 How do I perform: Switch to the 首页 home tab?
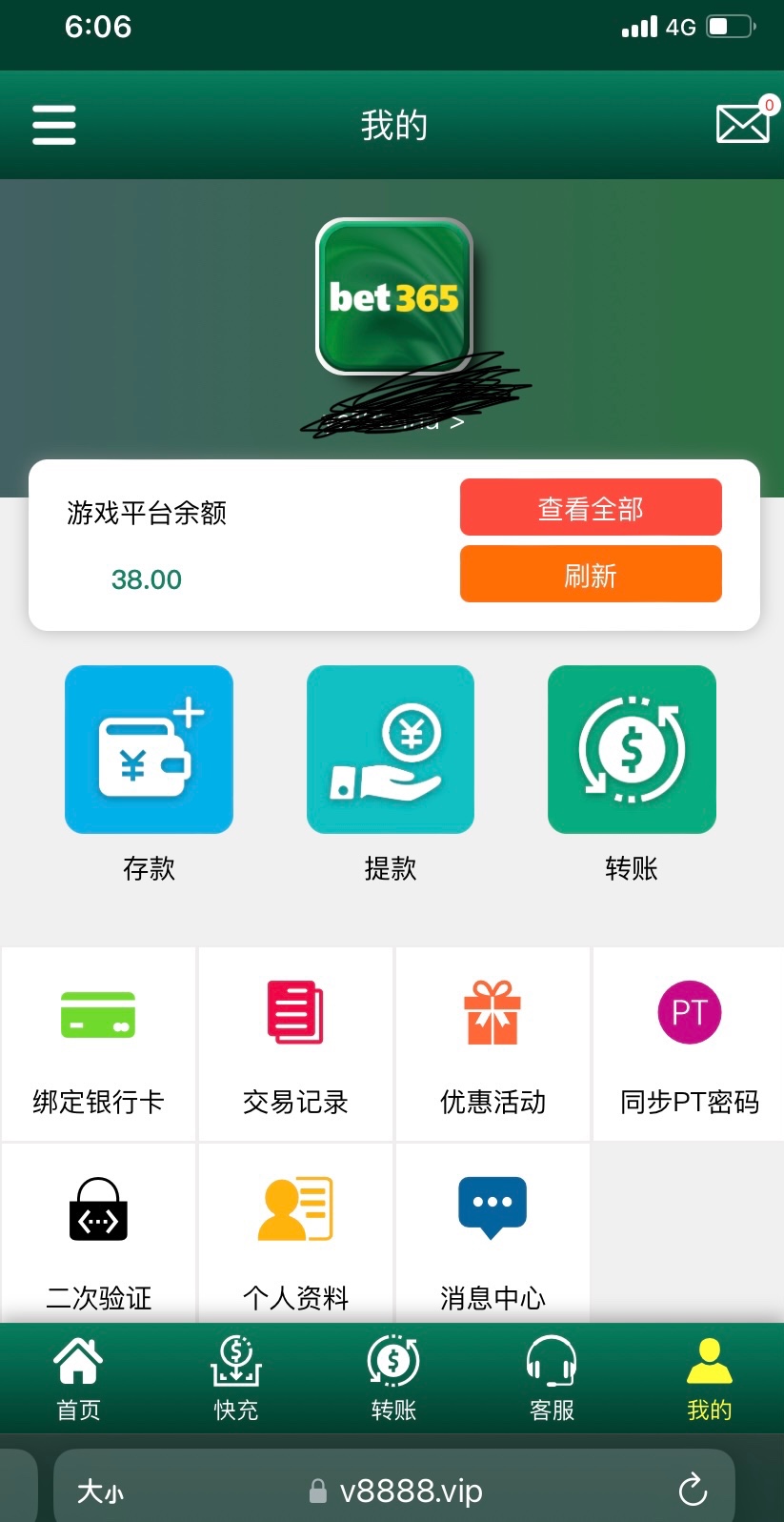(78, 1378)
